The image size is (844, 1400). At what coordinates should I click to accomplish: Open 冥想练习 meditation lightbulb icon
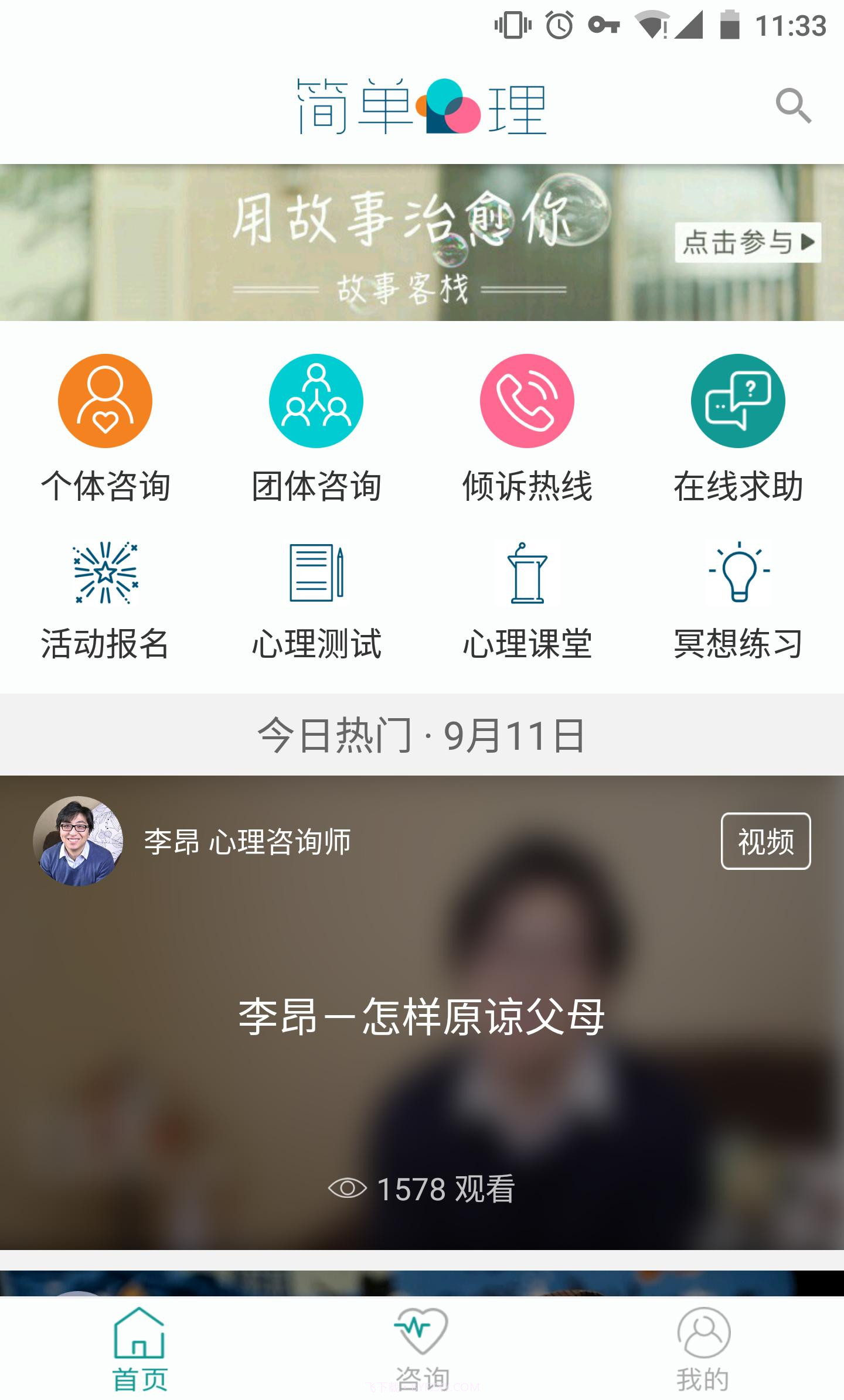click(x=737, y=577)
